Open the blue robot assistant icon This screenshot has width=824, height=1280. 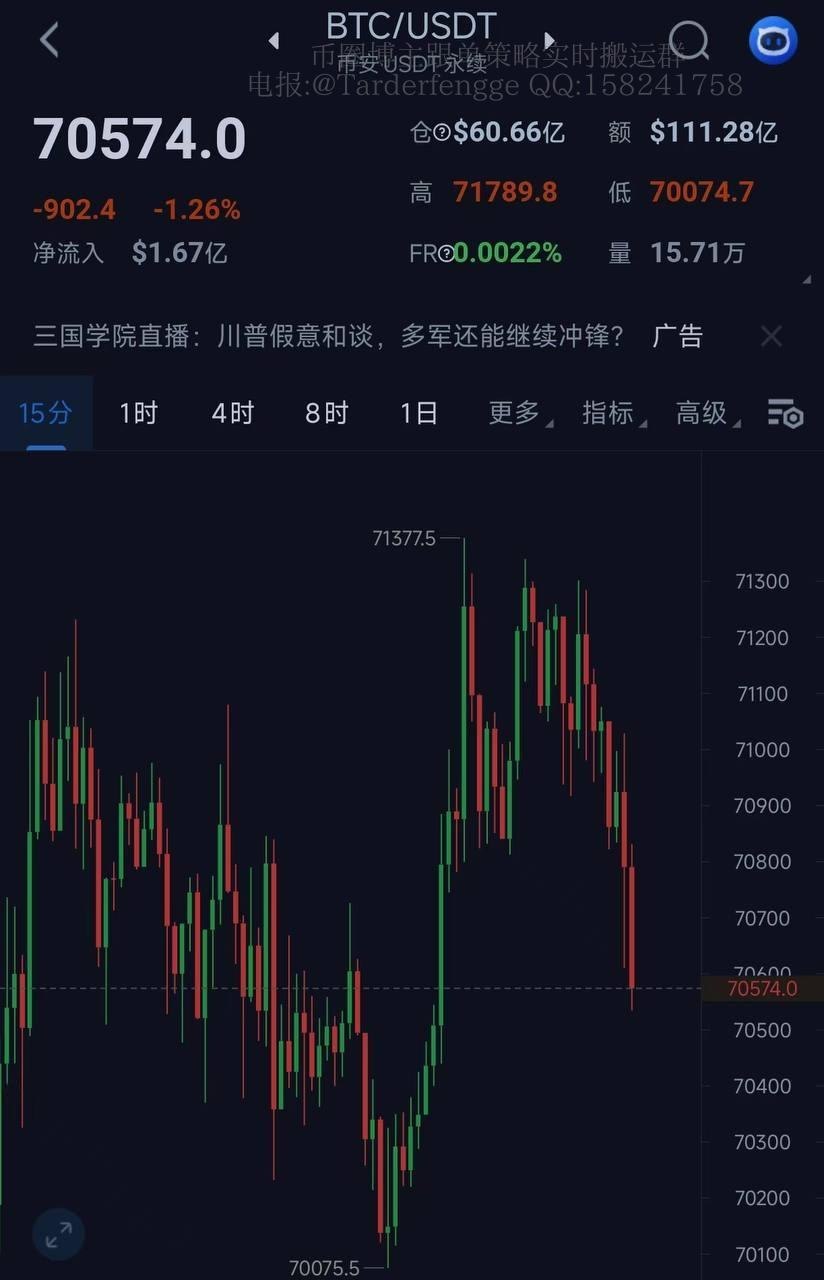click(773, 41)
